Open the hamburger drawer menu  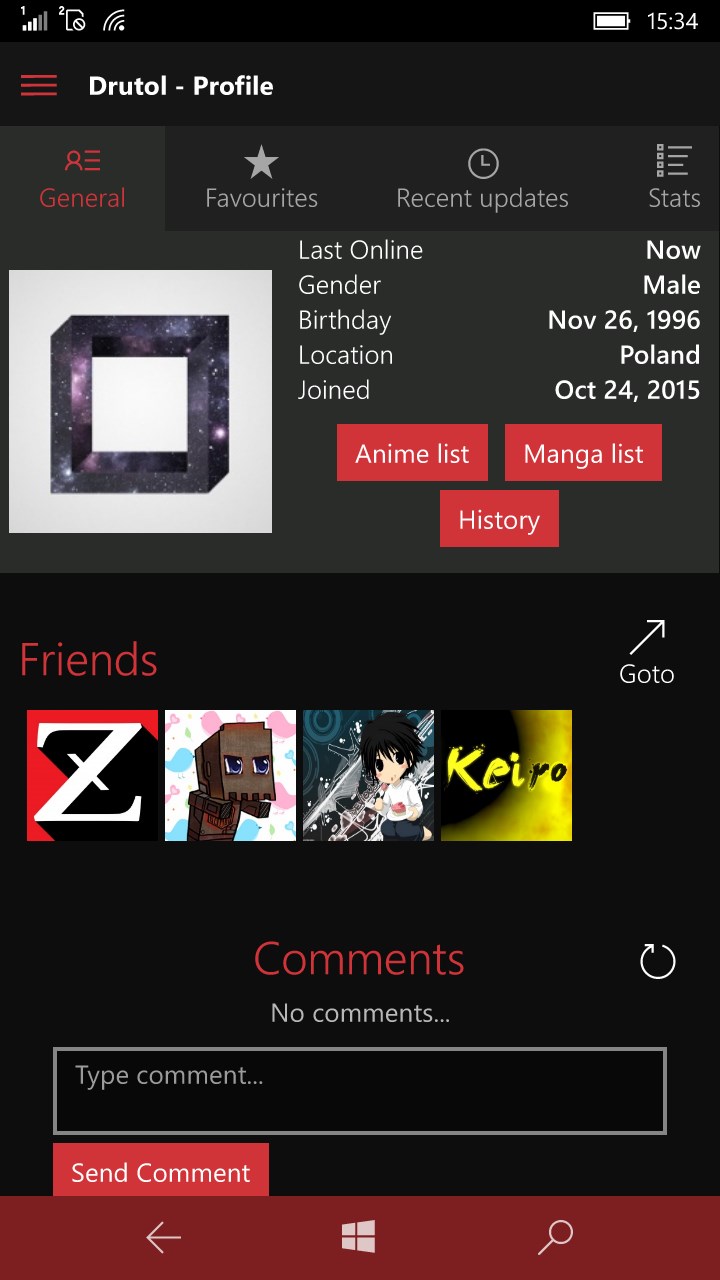coord(39,86)
